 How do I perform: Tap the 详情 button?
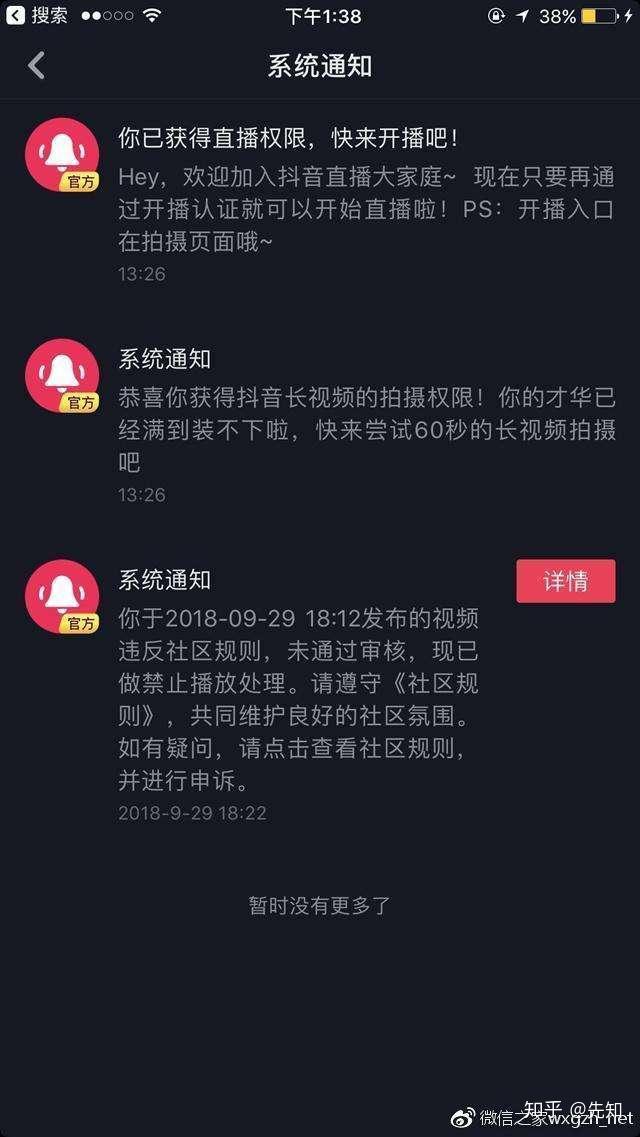(x=565, y=581)
